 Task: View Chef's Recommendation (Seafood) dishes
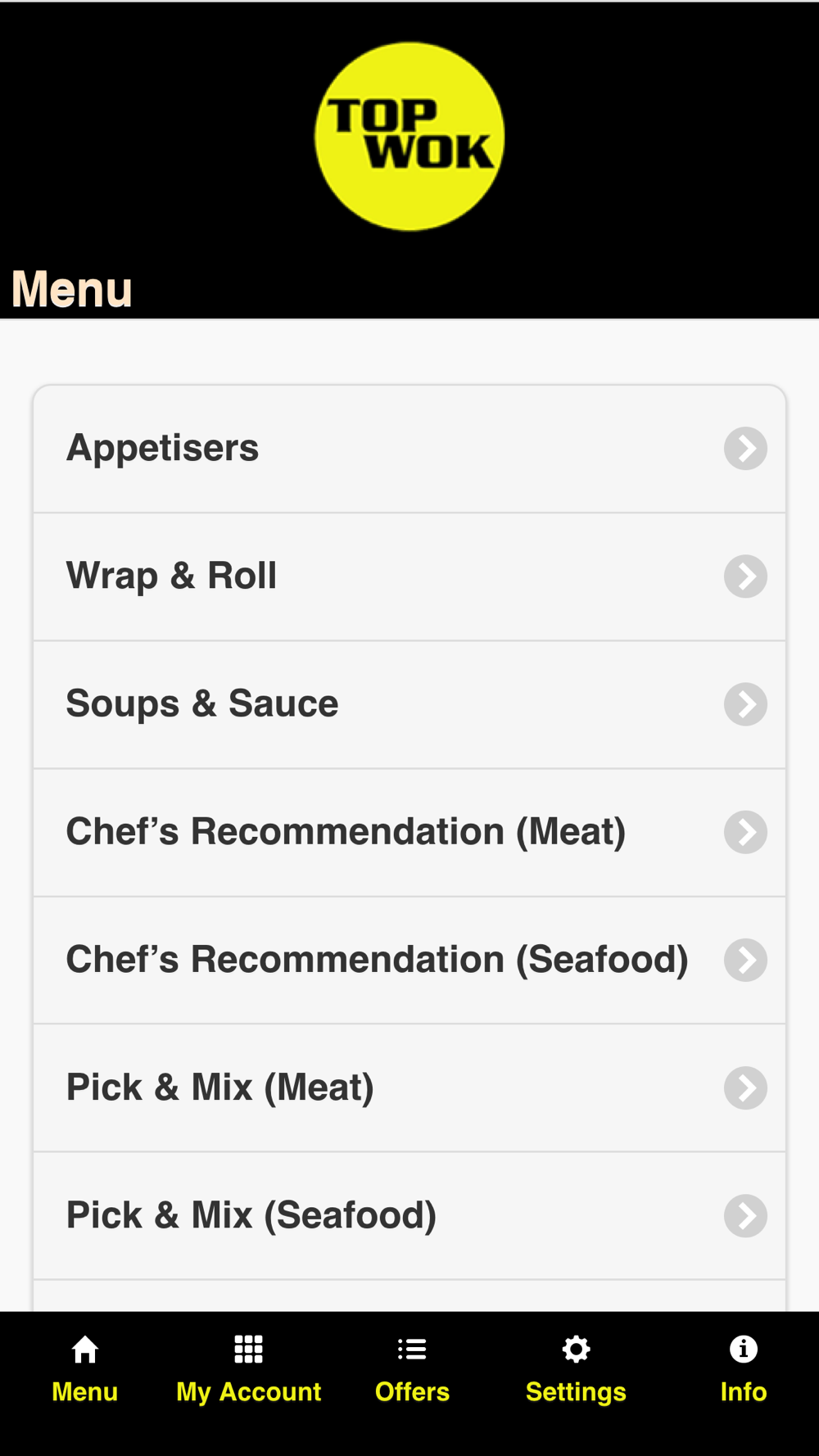point(409,960)
